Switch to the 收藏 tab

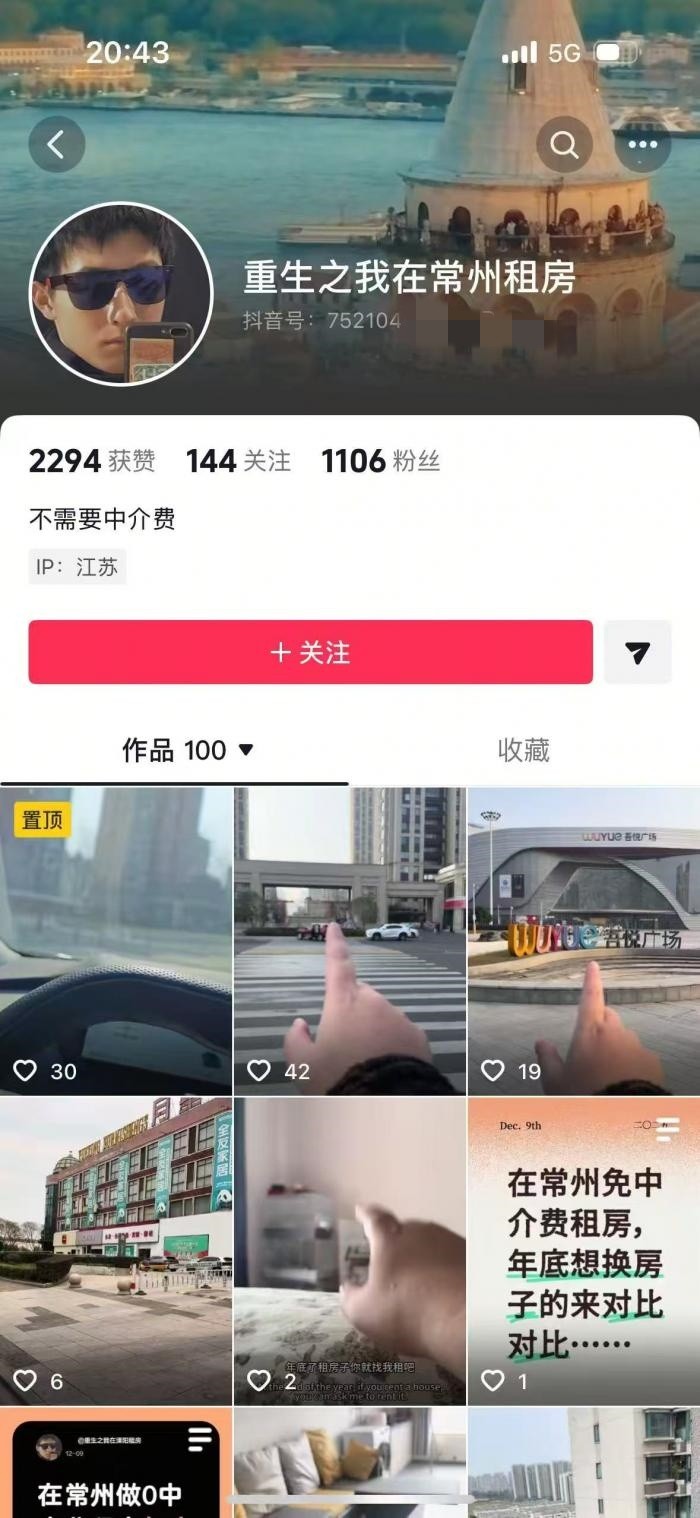coord(523,750)
